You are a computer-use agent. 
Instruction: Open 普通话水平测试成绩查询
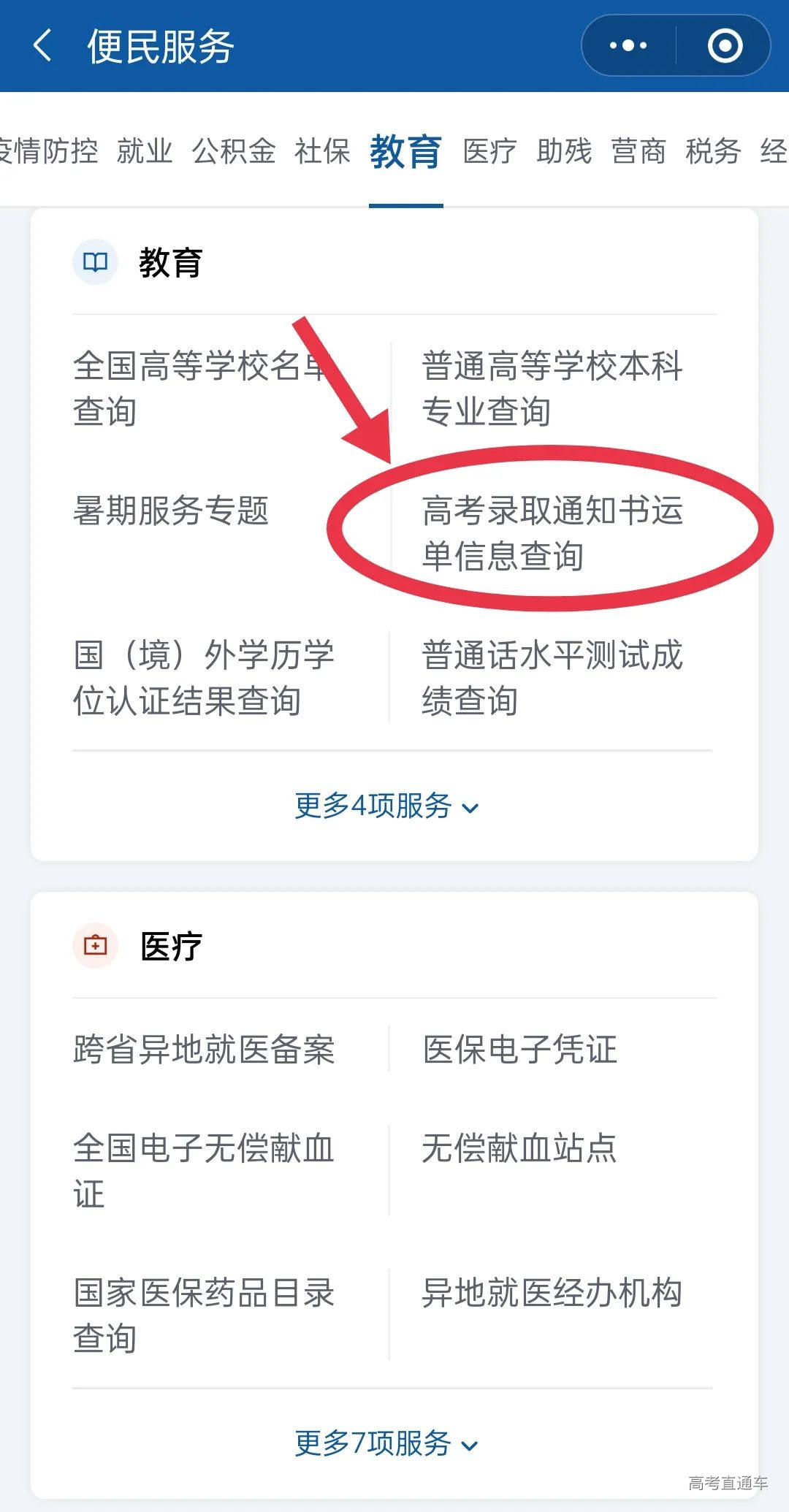(552, 677)
